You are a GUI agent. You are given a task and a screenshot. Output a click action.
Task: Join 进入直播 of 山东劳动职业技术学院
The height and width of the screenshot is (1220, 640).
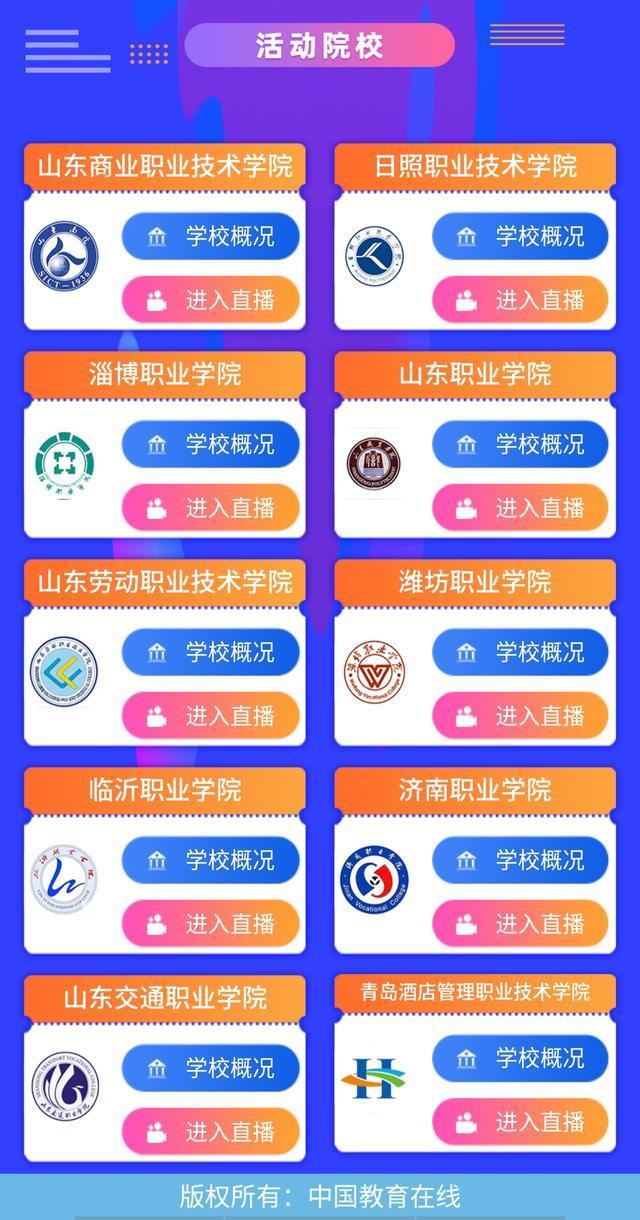tap(211, 716)
